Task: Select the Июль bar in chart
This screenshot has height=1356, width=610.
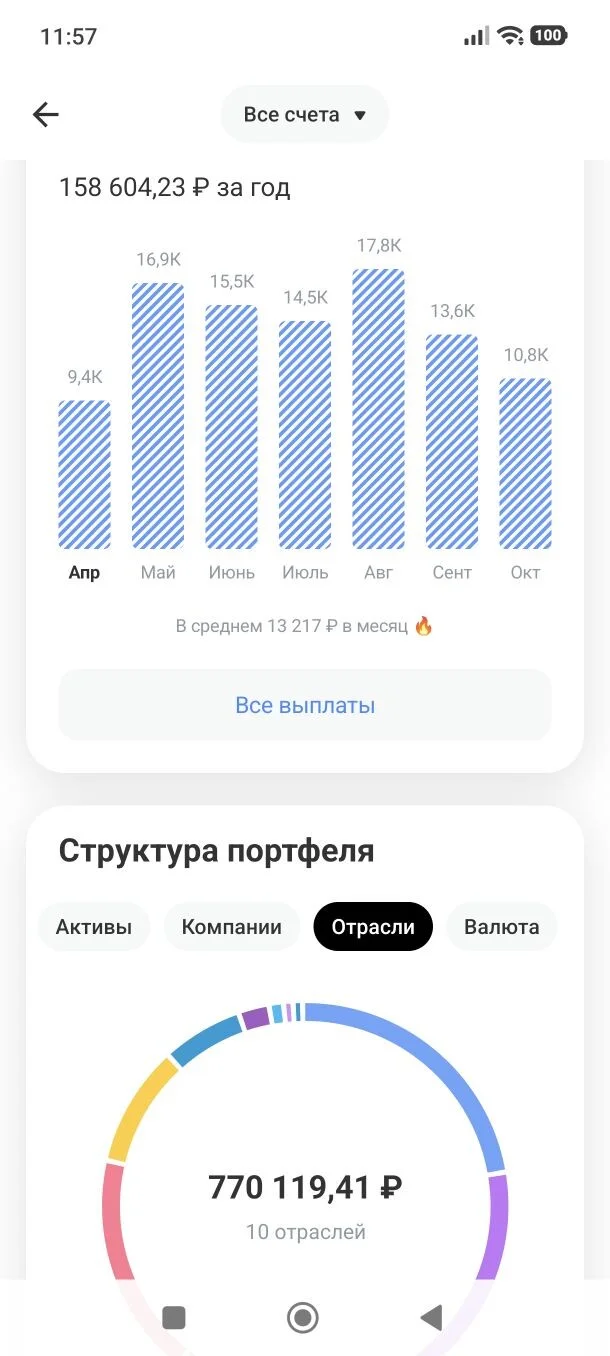Action: coord(305,435)
